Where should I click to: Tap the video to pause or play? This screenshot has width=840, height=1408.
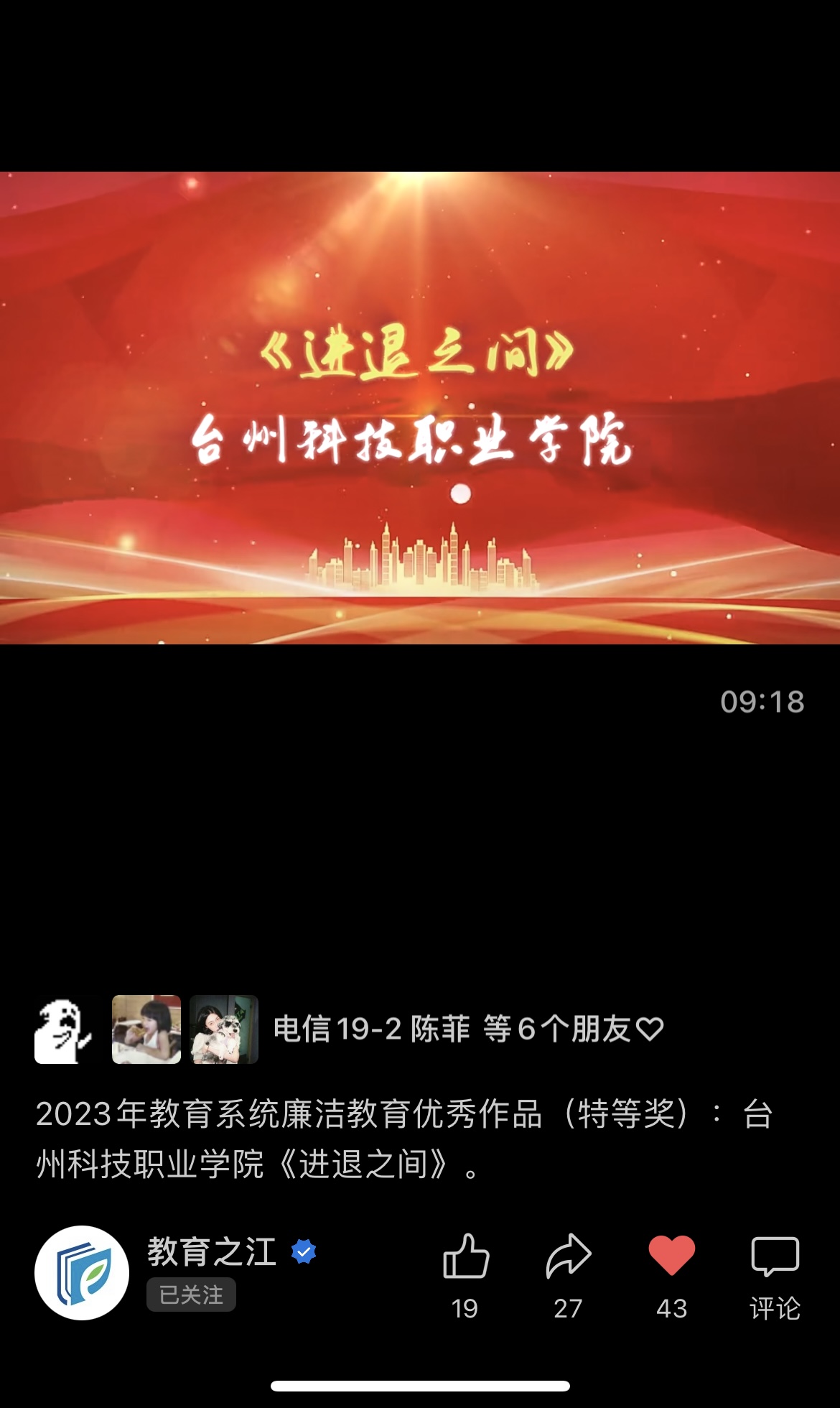pyautogui.click(x=420, y=407)
